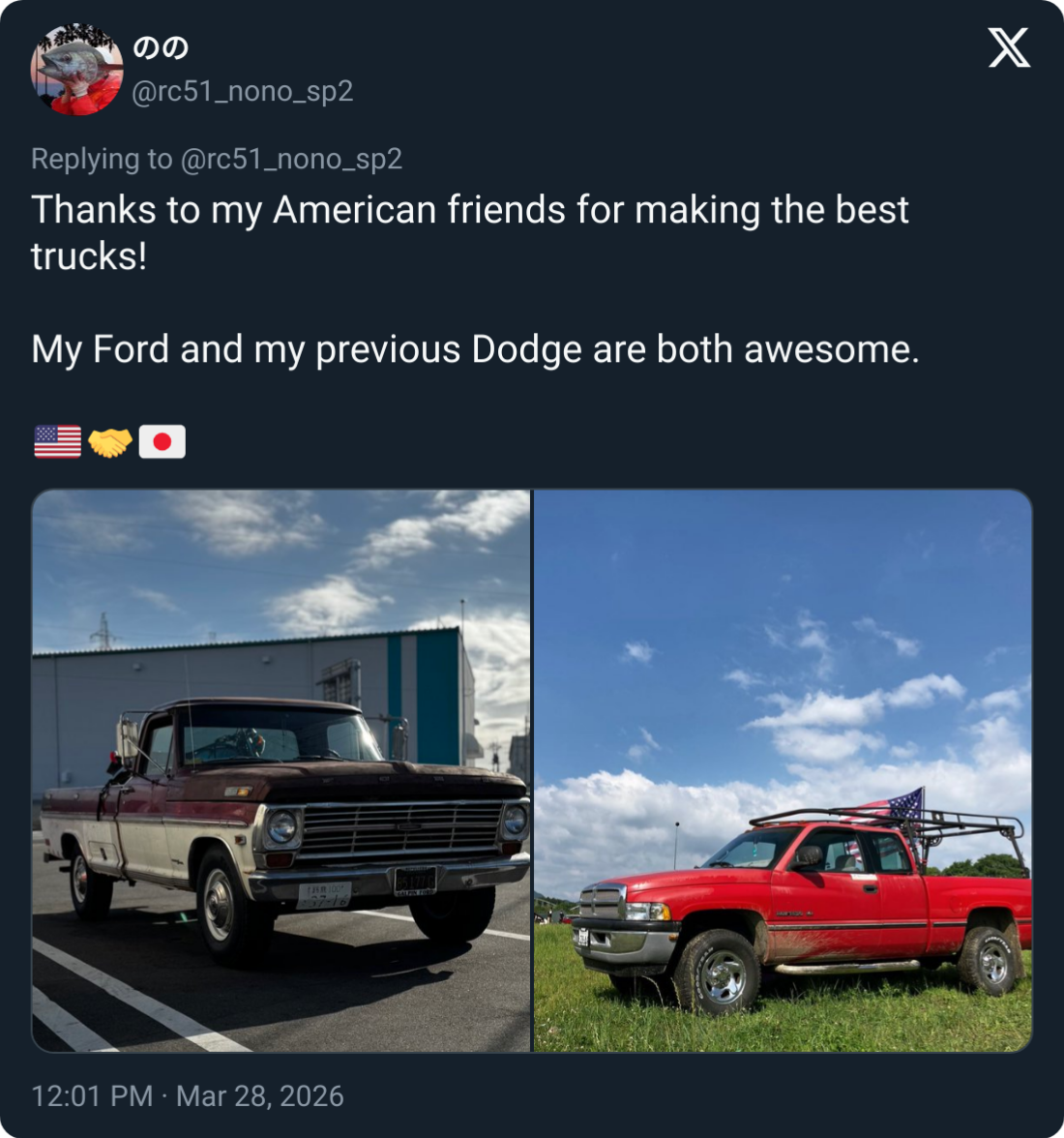View the red Dodge truck photo
The width and height of the screenshot is (1064, 1138).
tap(783, 770)
